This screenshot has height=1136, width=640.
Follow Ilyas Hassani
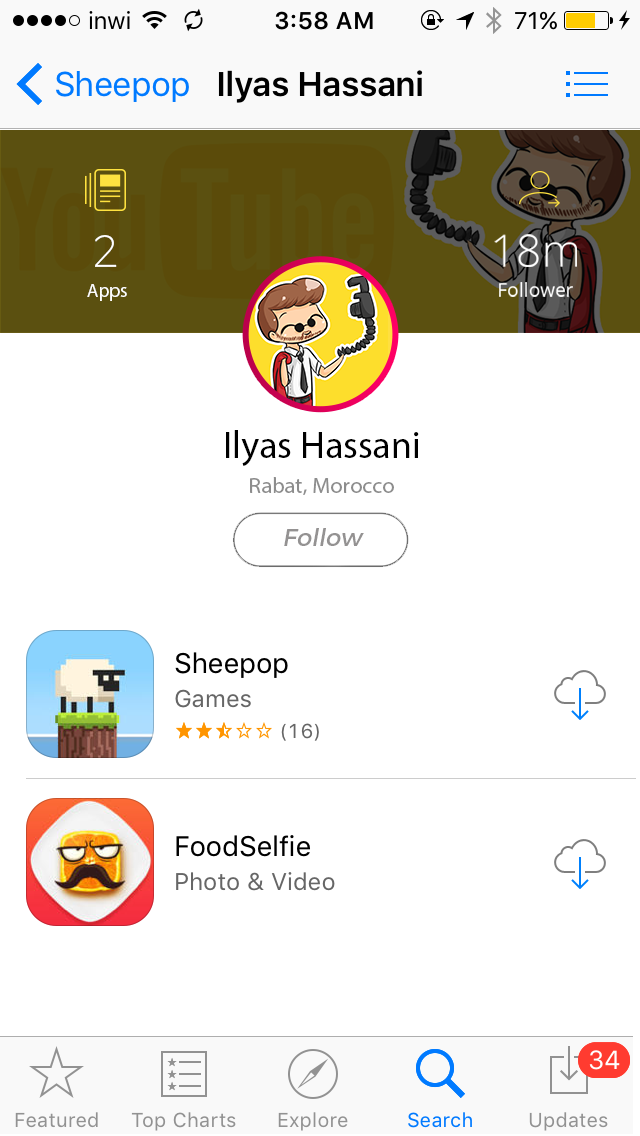coord(321,539)
